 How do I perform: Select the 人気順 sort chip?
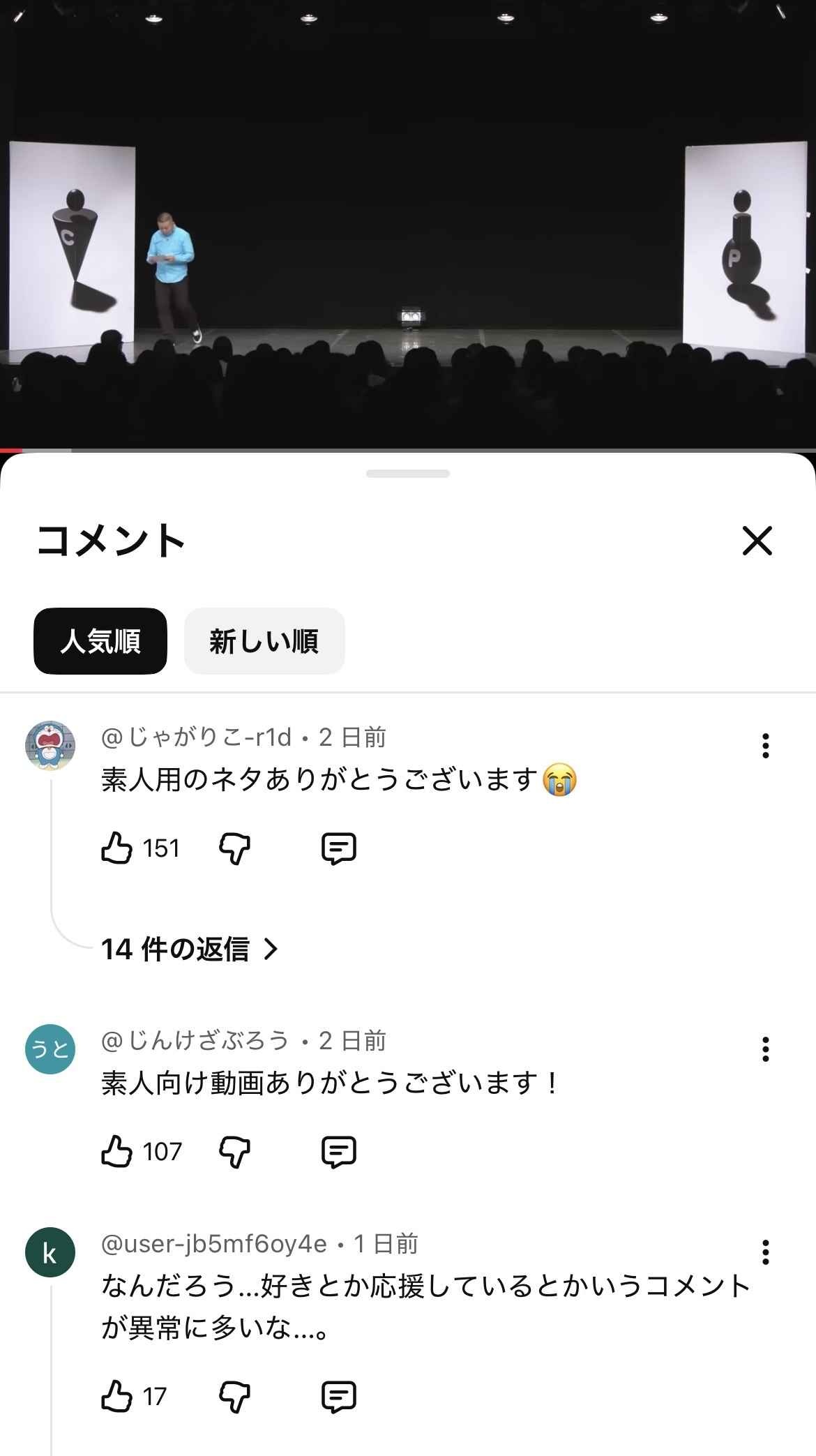100,641
